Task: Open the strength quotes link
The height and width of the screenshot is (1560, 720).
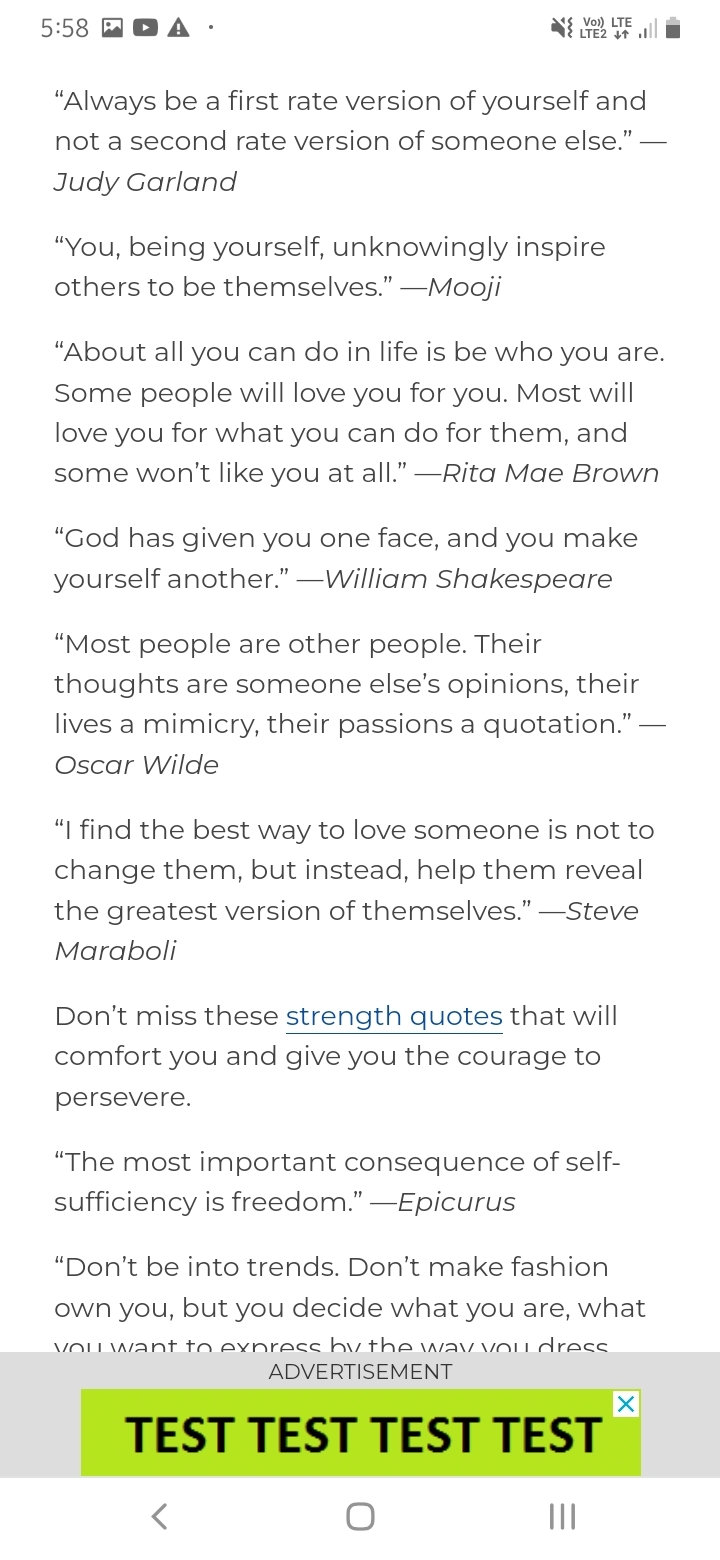Action: tap(394, 1016)
